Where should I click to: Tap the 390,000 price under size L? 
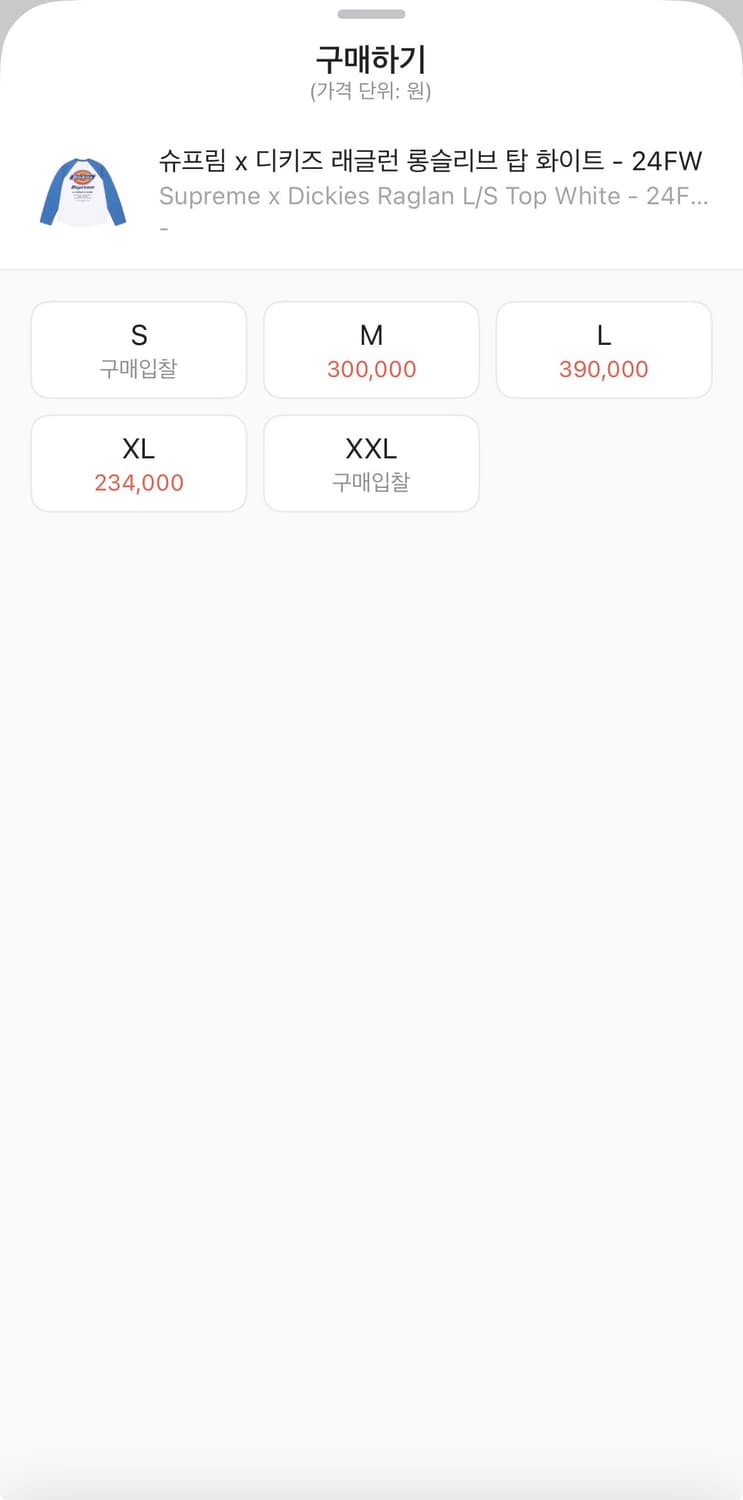tap(604, 369)
